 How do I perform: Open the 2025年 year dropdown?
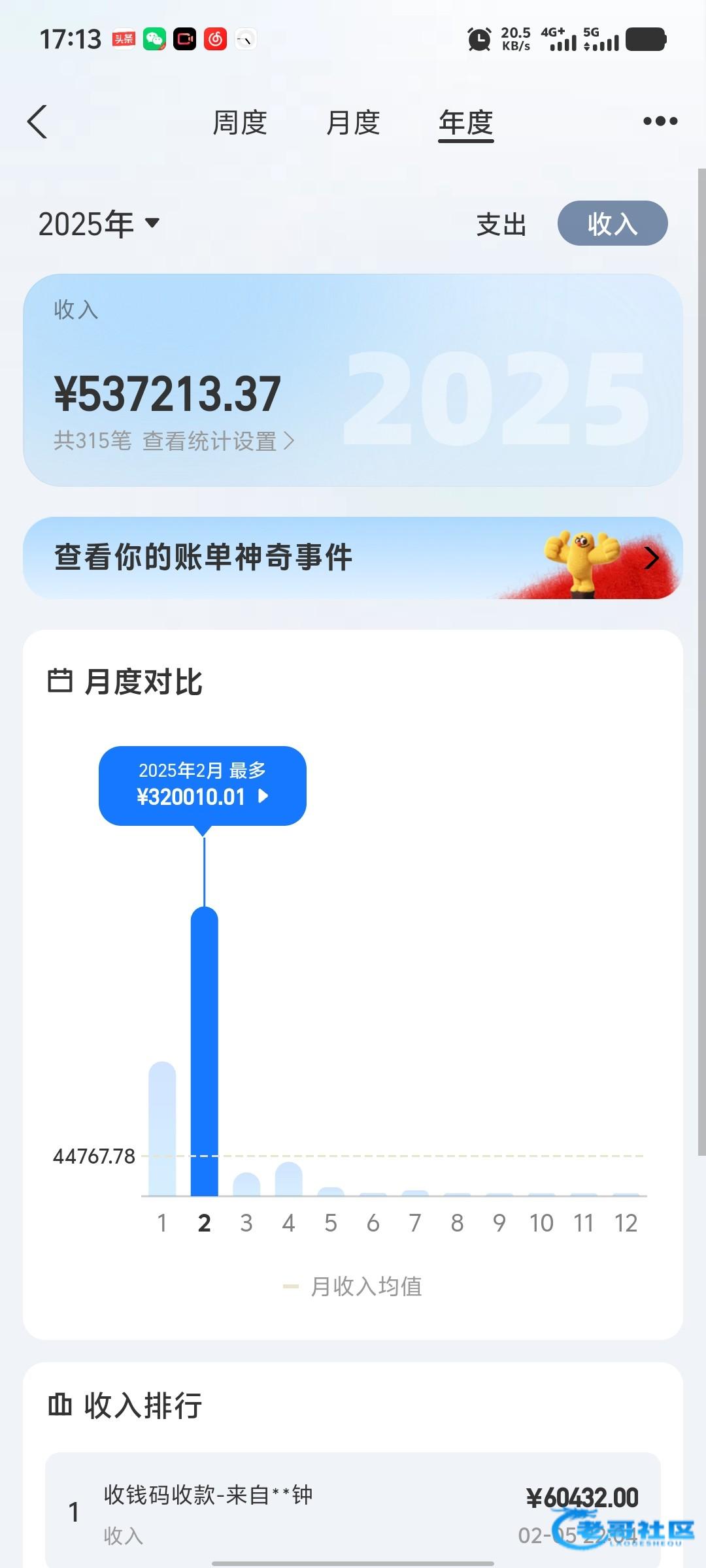coord(98,224)
